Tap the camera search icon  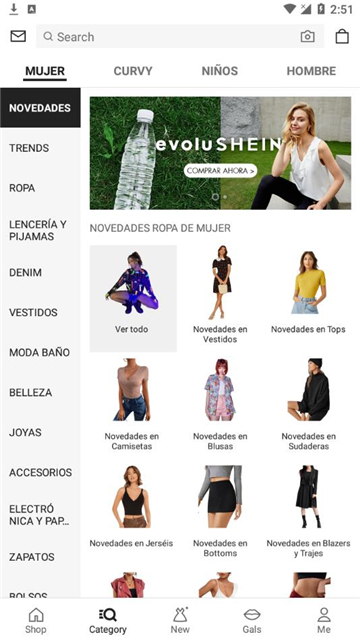point(307,36)
